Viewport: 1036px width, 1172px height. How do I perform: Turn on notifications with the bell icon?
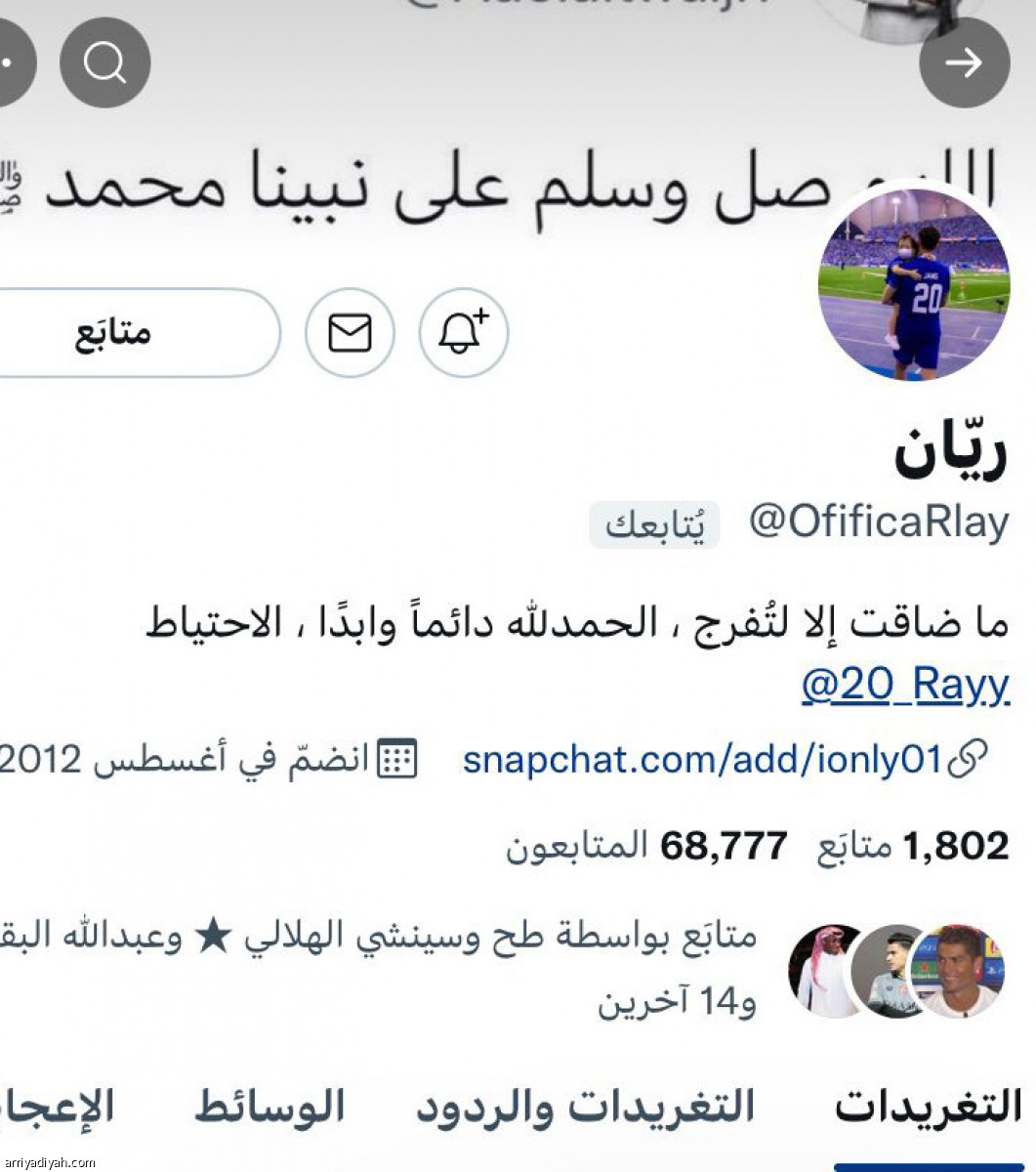[463, 333]
